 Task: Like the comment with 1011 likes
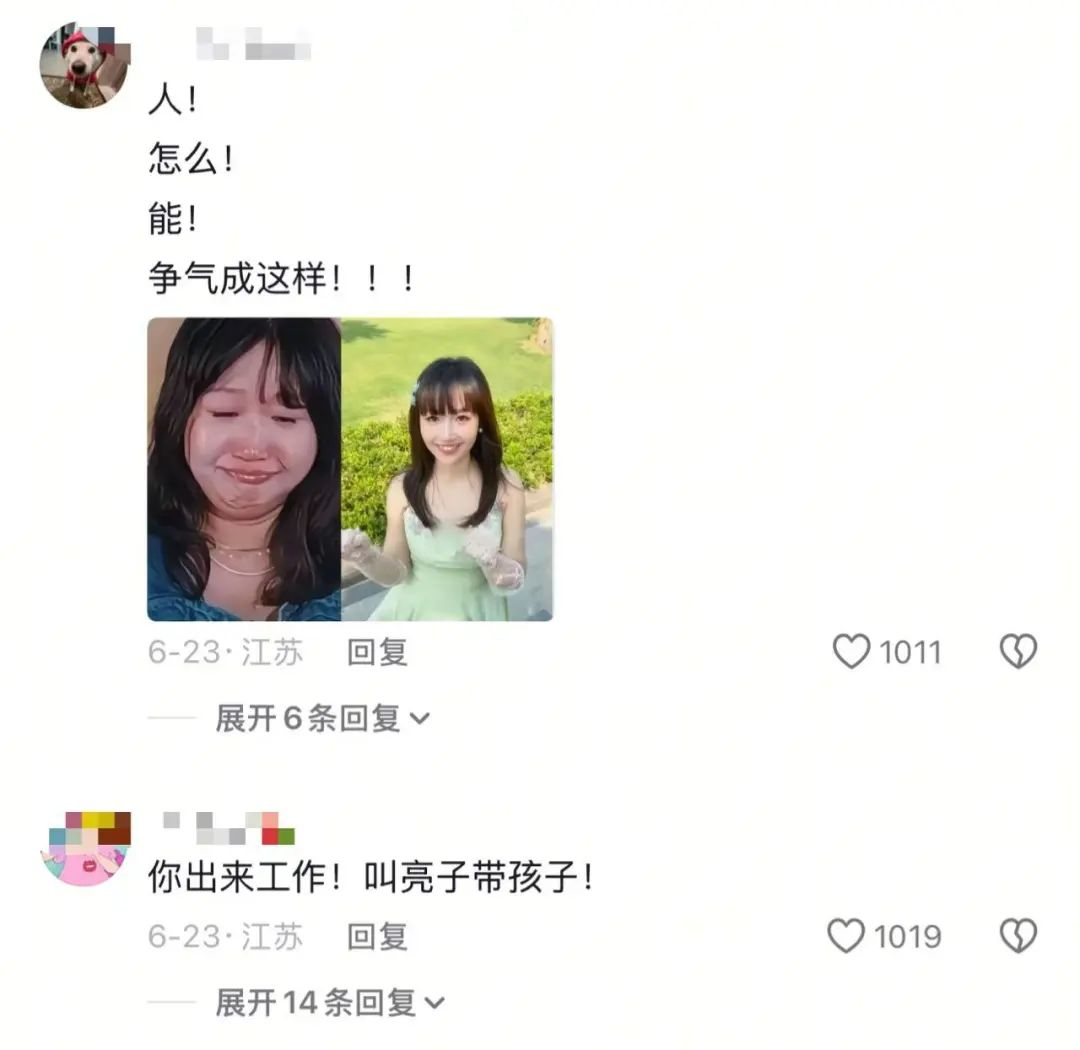tap(852, 653)
